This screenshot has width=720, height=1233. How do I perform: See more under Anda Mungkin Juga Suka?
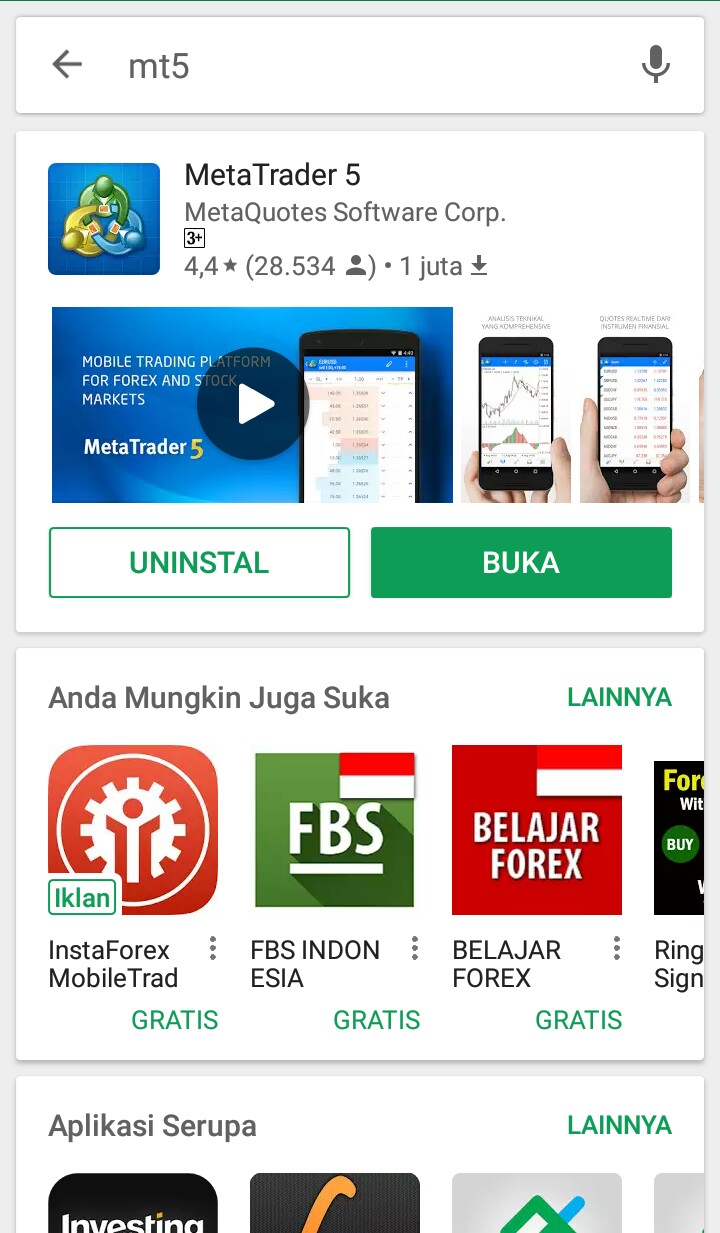(x=619, y=697)
